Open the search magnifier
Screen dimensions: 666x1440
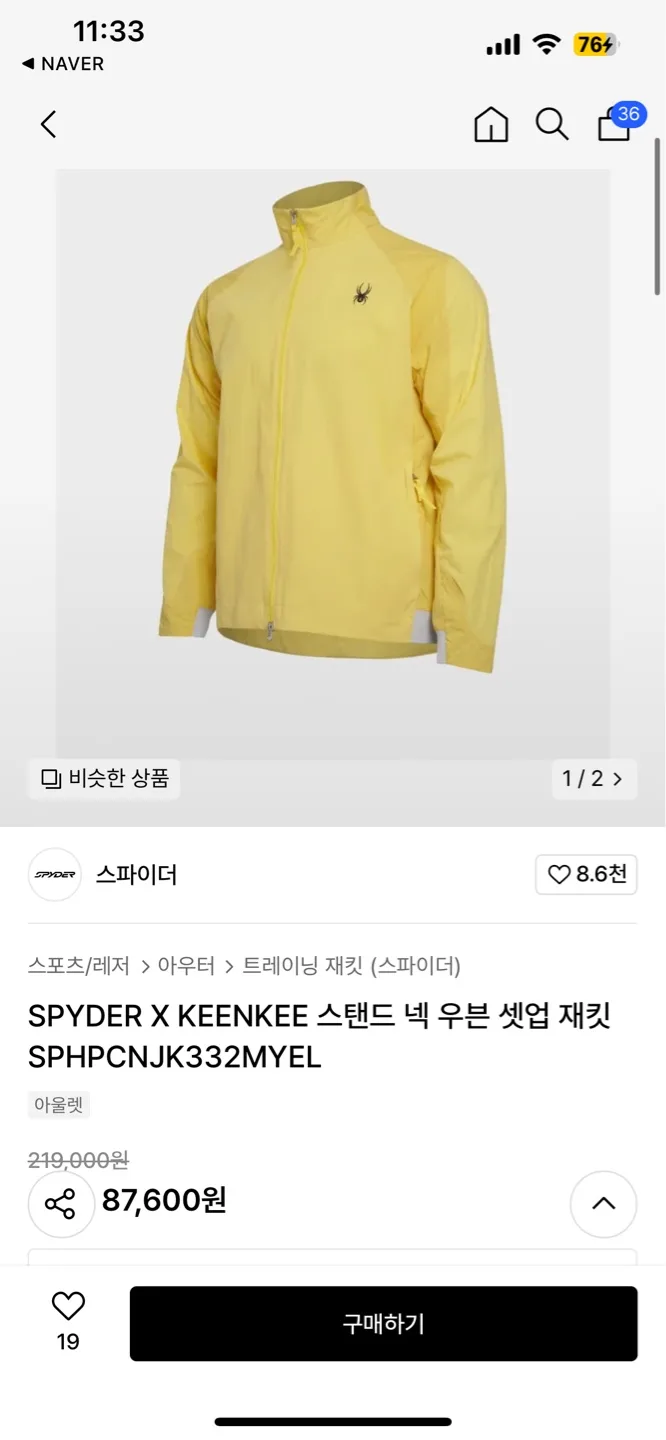[x=552, y=124]
